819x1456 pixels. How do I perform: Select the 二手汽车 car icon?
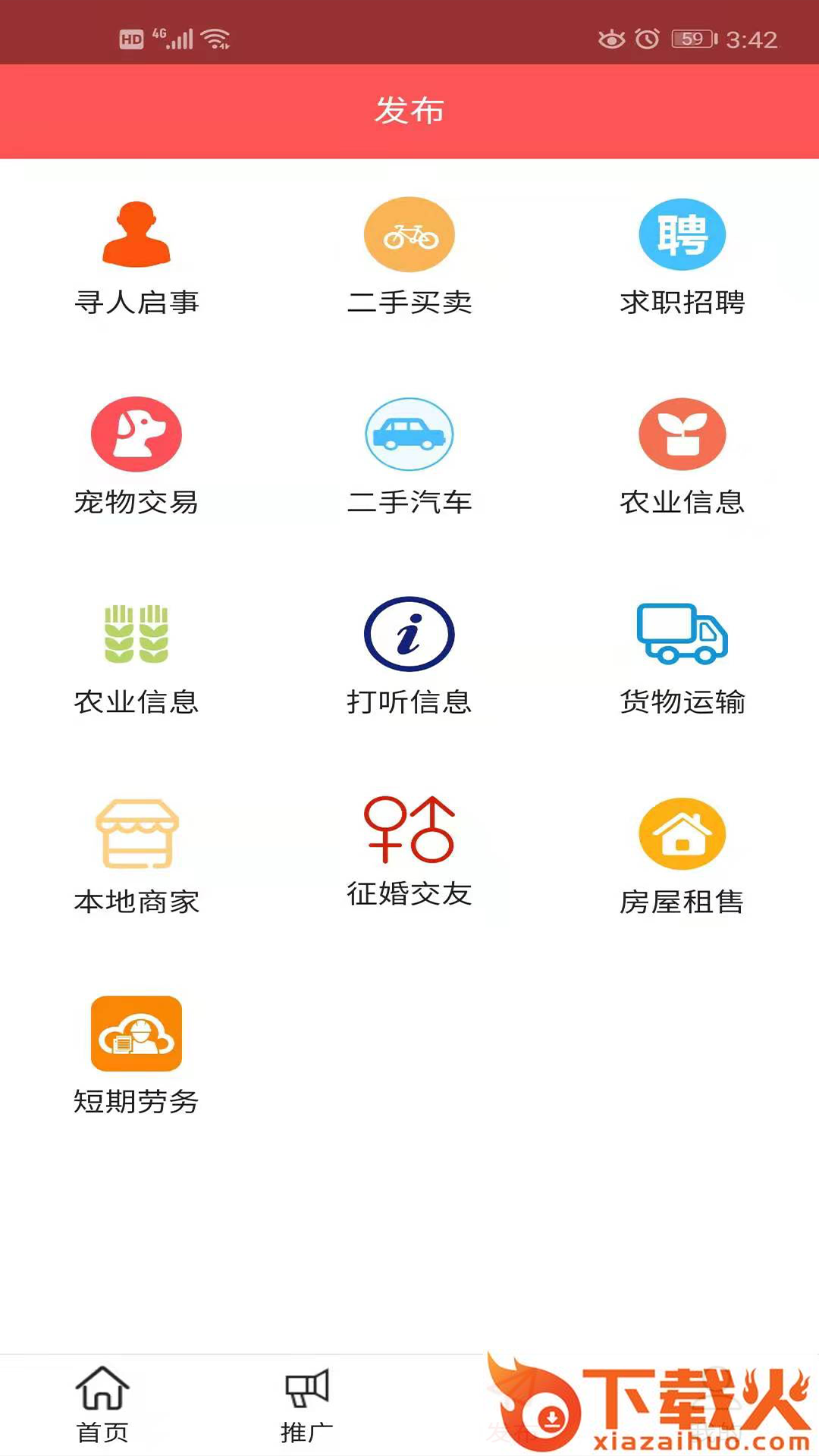(409, 434)
